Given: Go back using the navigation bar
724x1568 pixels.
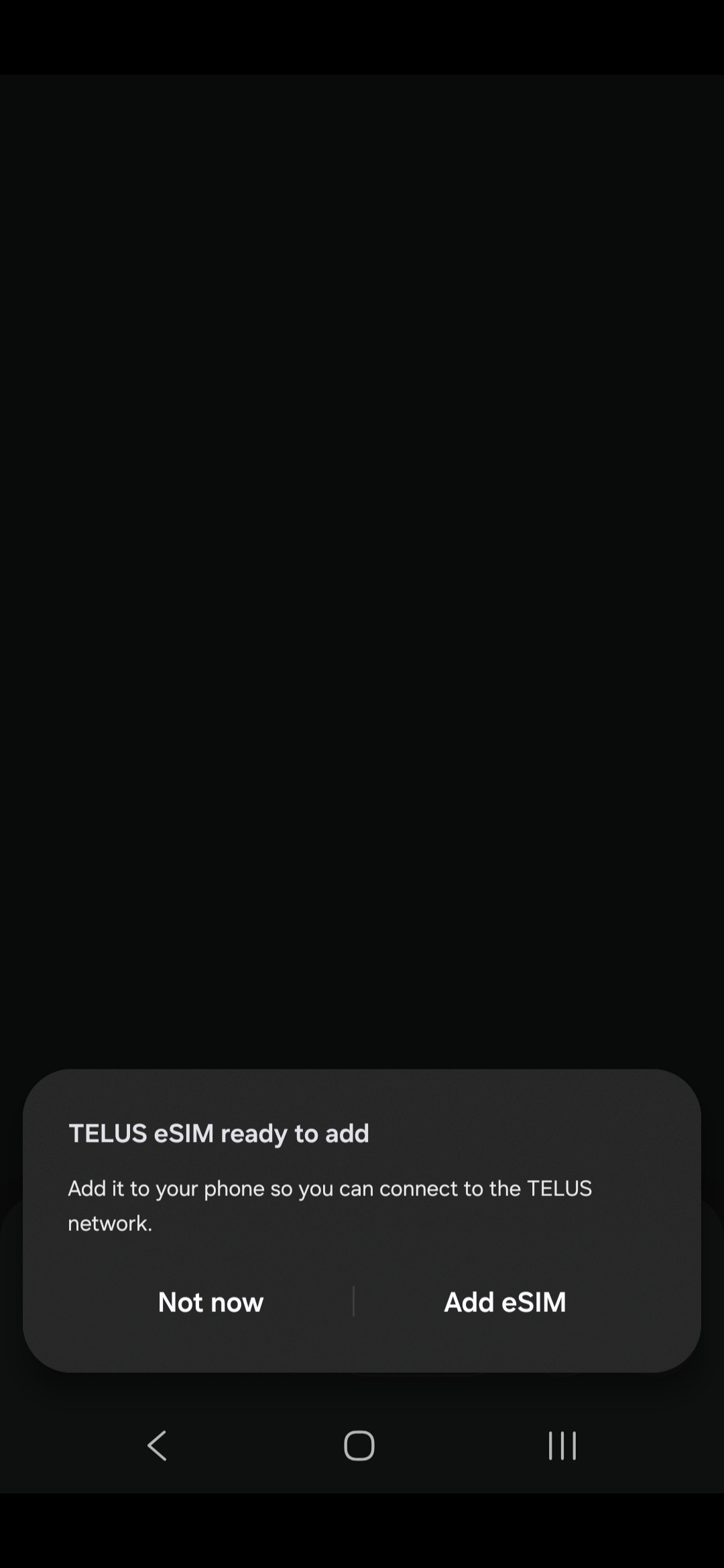Looking at the screenshot, I should [157, 1445].
